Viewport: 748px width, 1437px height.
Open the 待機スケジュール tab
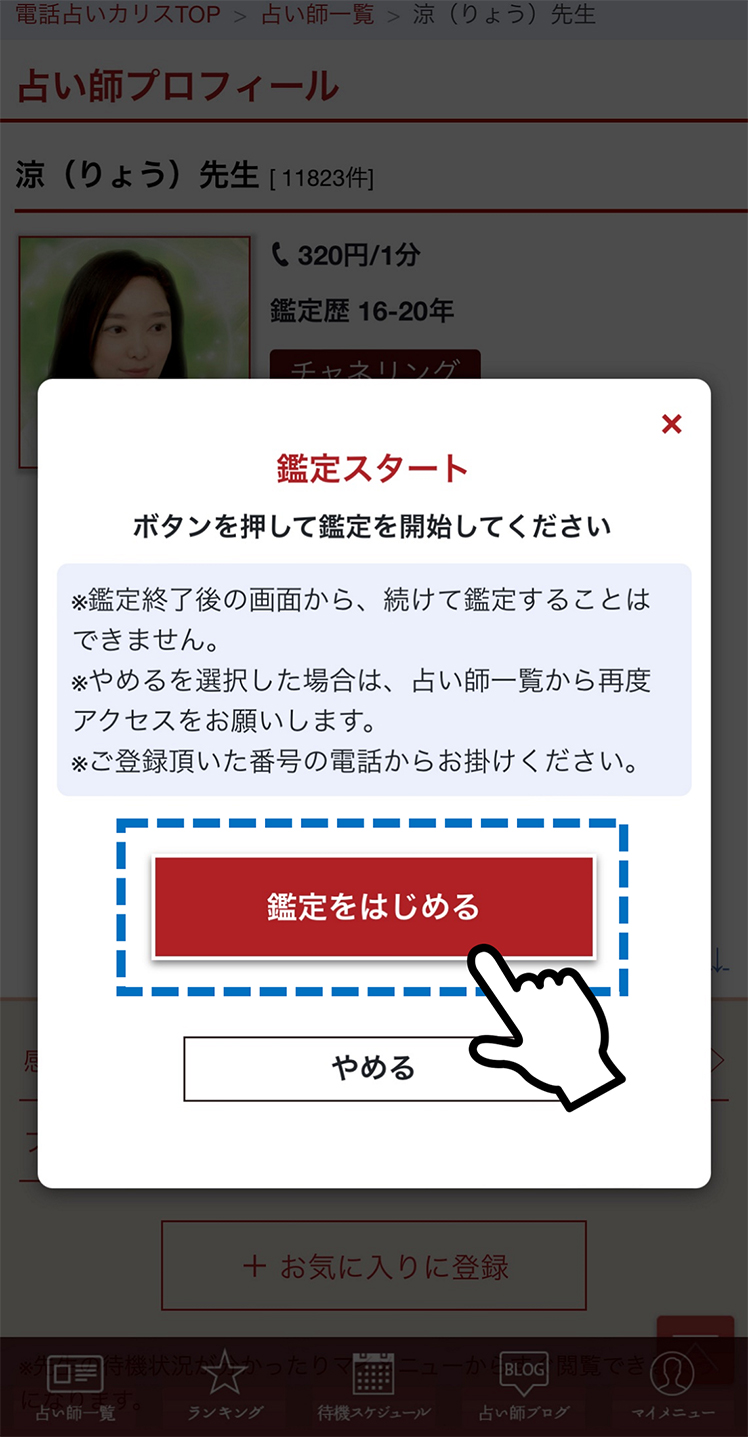coord(373,1388)
